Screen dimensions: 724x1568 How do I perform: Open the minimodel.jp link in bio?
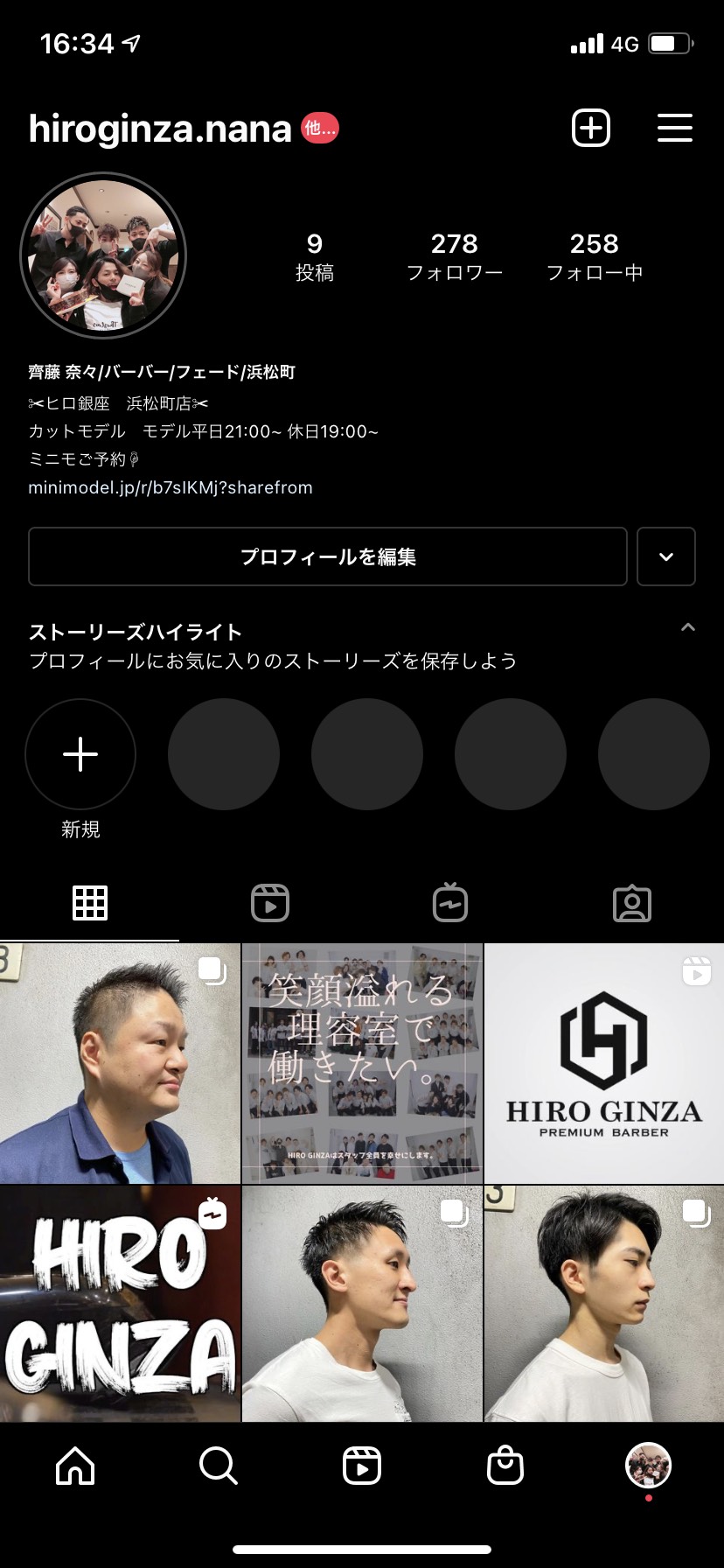[x=171, y=487]
